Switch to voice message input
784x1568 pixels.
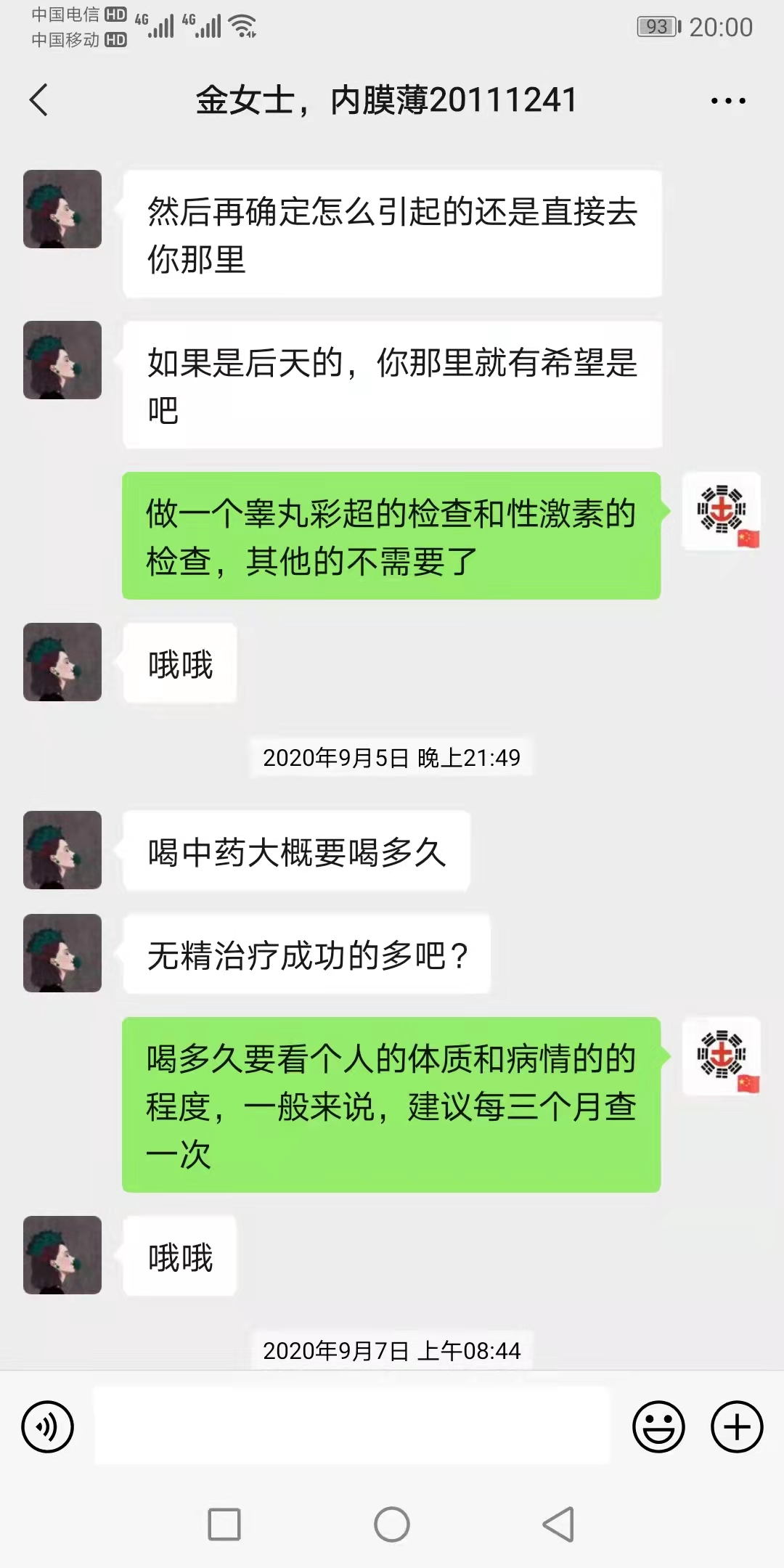[x=48, y=1427]
